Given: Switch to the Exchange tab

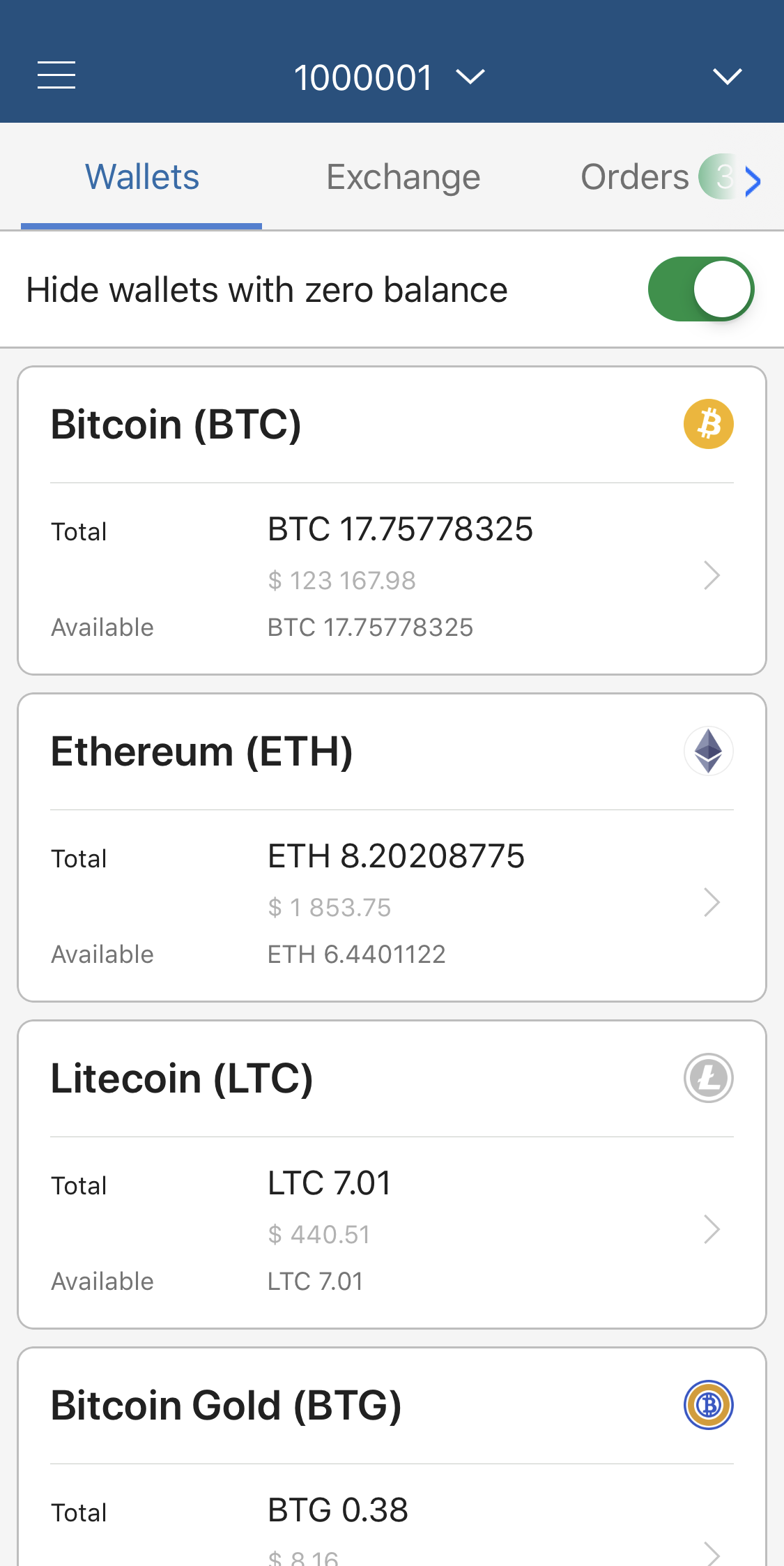Looking at the screenshot, I should 403,177.
